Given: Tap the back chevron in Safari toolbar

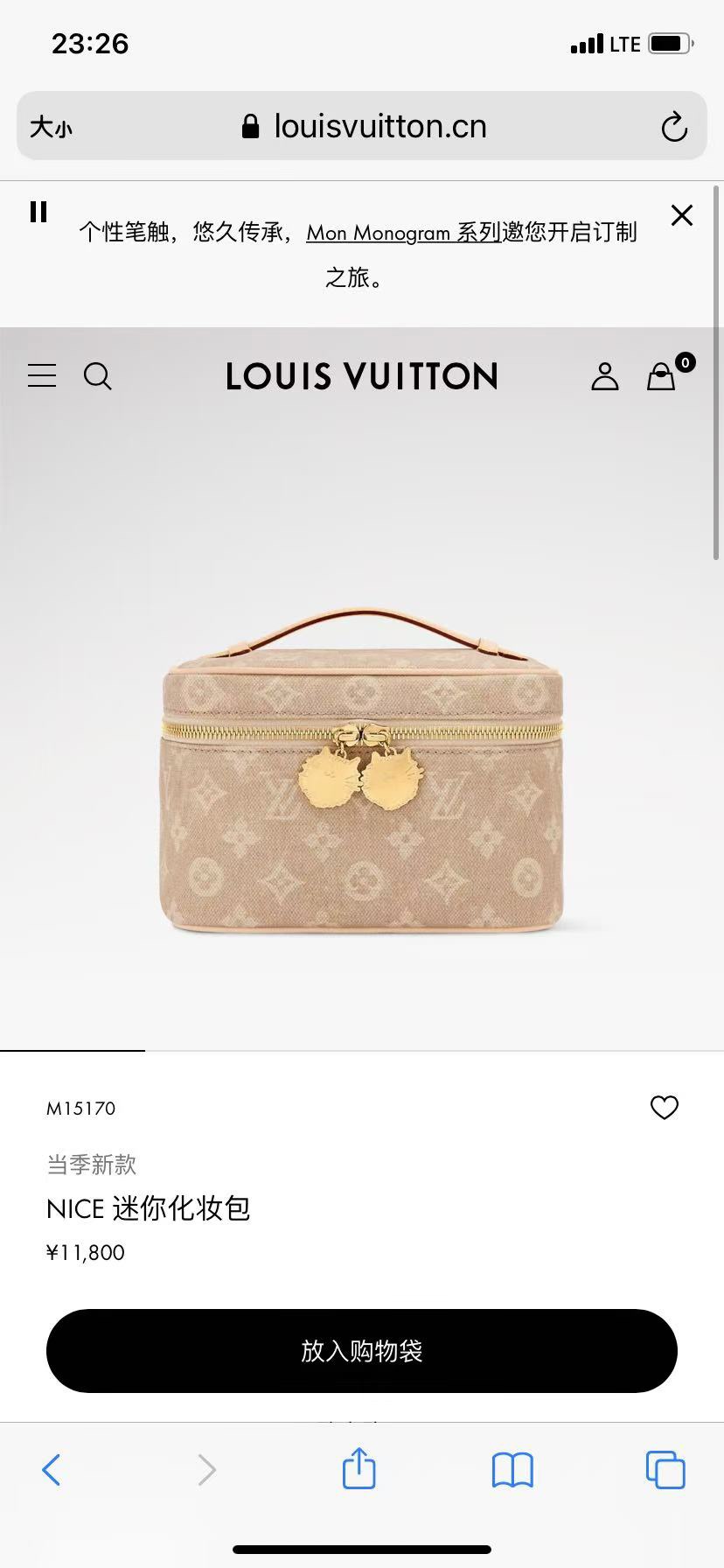Looking at the screenshot, I should click(52, 1469).
